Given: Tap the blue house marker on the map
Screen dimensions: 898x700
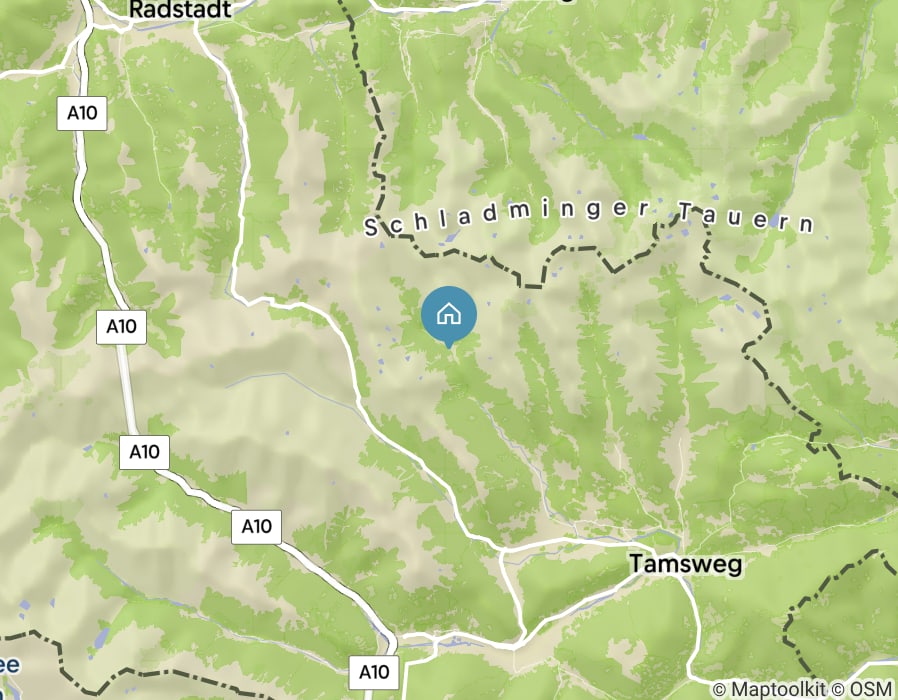Looking at the screenshot, I should pyautogui.click(x=449, y=314).
